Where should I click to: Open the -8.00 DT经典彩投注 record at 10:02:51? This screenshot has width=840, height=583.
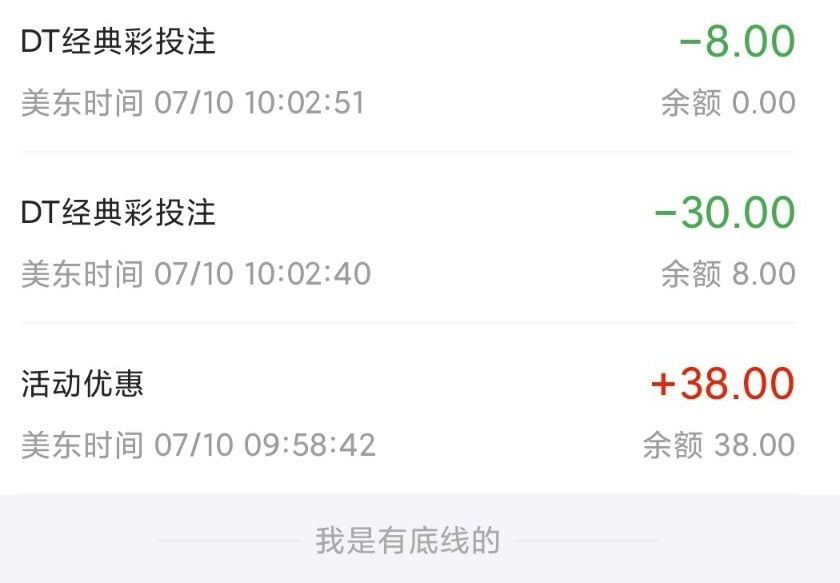[x=408, y=72]
